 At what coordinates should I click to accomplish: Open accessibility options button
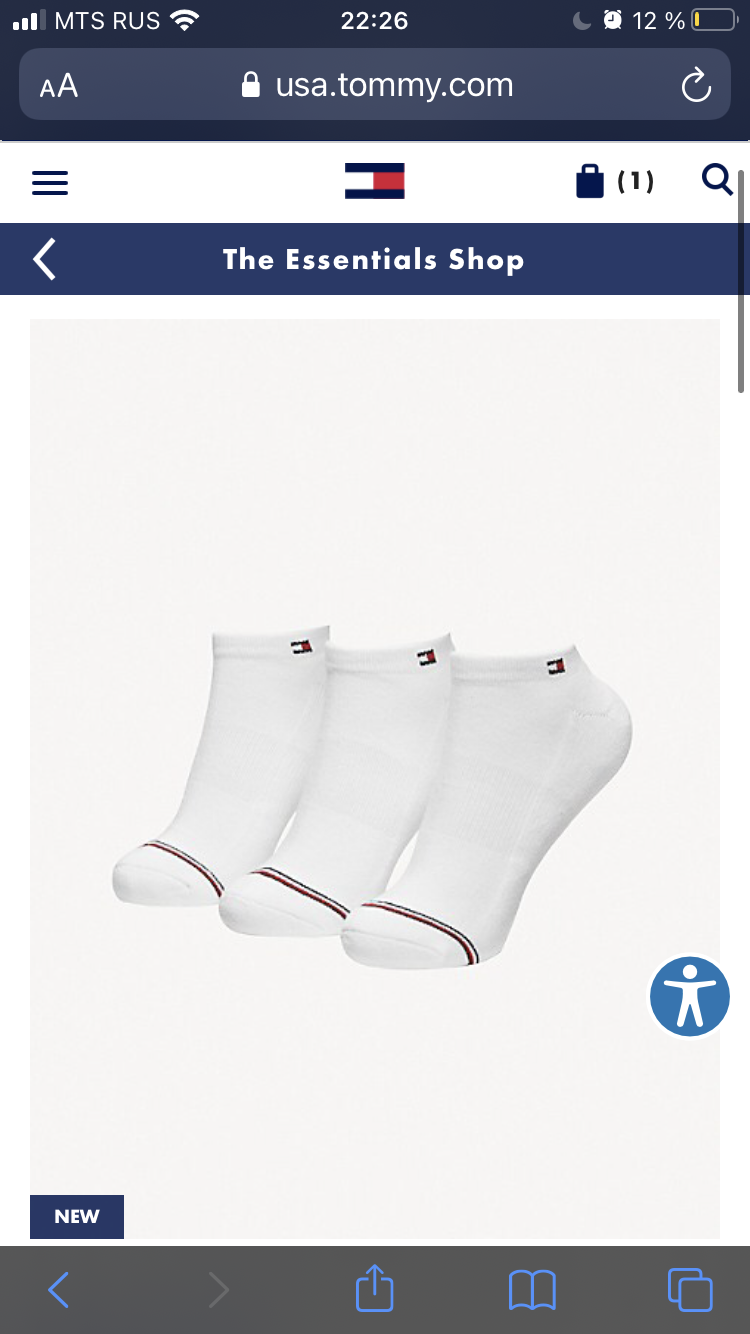[690, 997]
